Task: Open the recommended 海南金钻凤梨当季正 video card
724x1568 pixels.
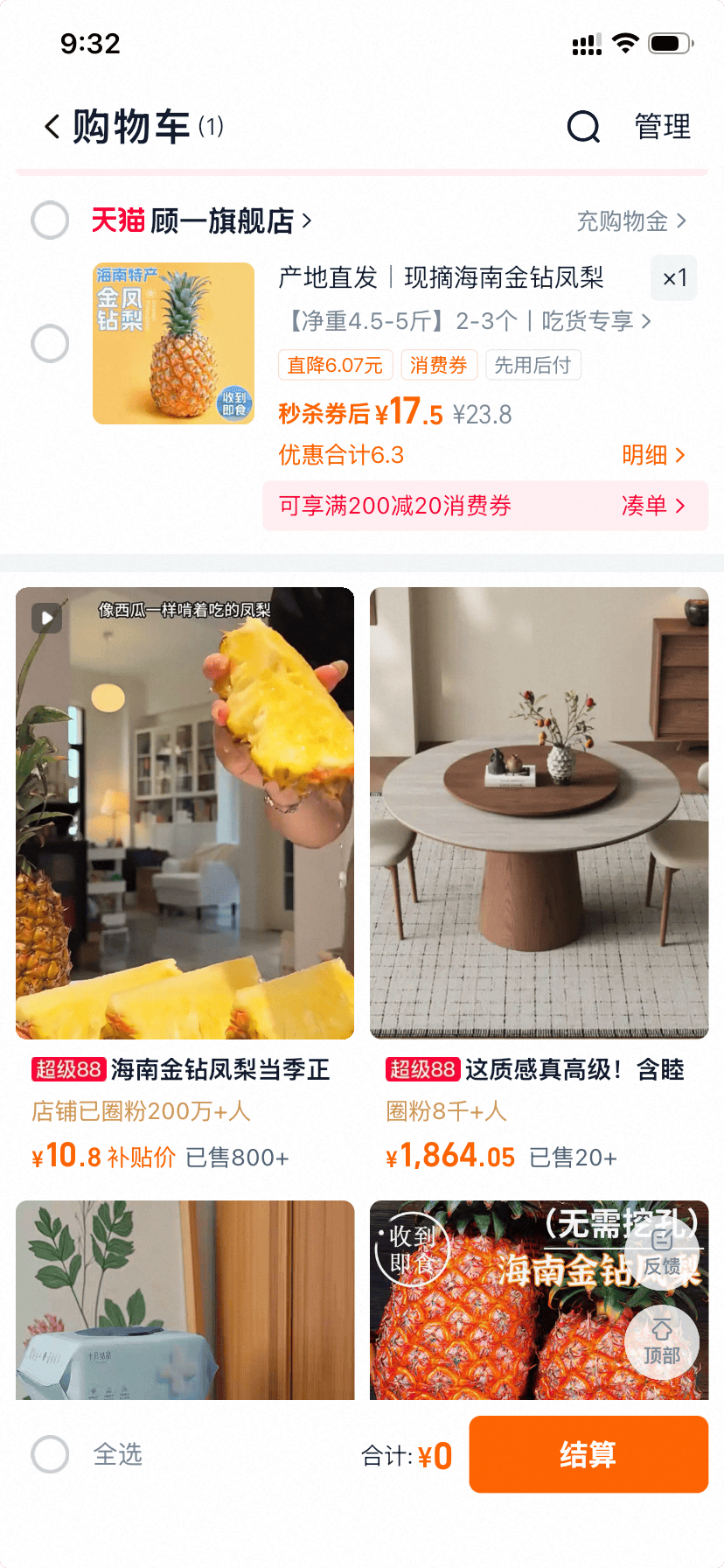Action: (x=184, y=814)
